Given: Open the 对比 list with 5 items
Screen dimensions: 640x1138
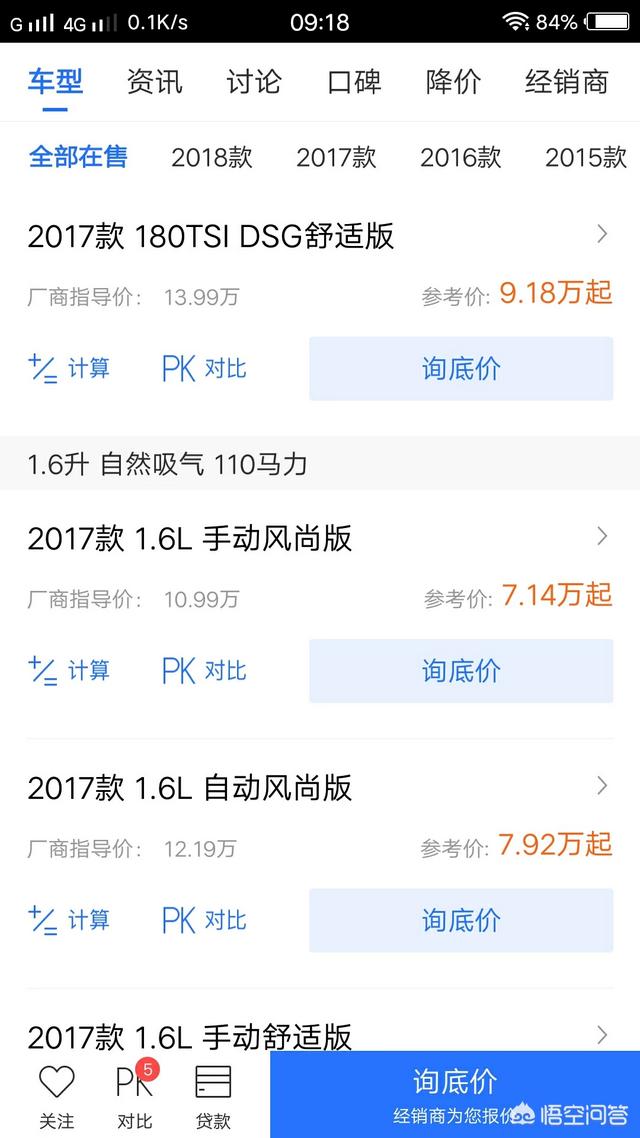Looking at the screenshot, I should point(135,1095).
